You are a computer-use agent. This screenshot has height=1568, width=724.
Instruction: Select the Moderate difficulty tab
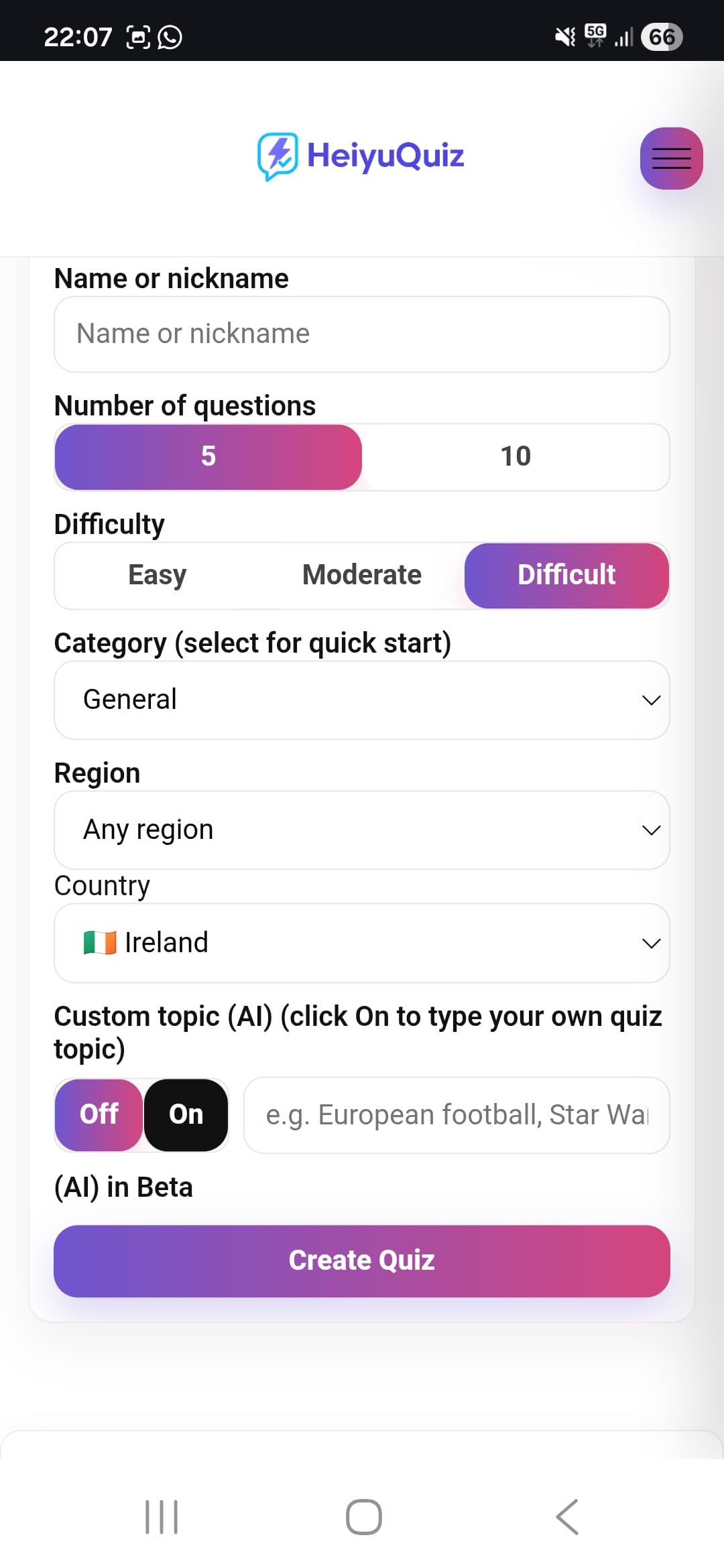362,575
